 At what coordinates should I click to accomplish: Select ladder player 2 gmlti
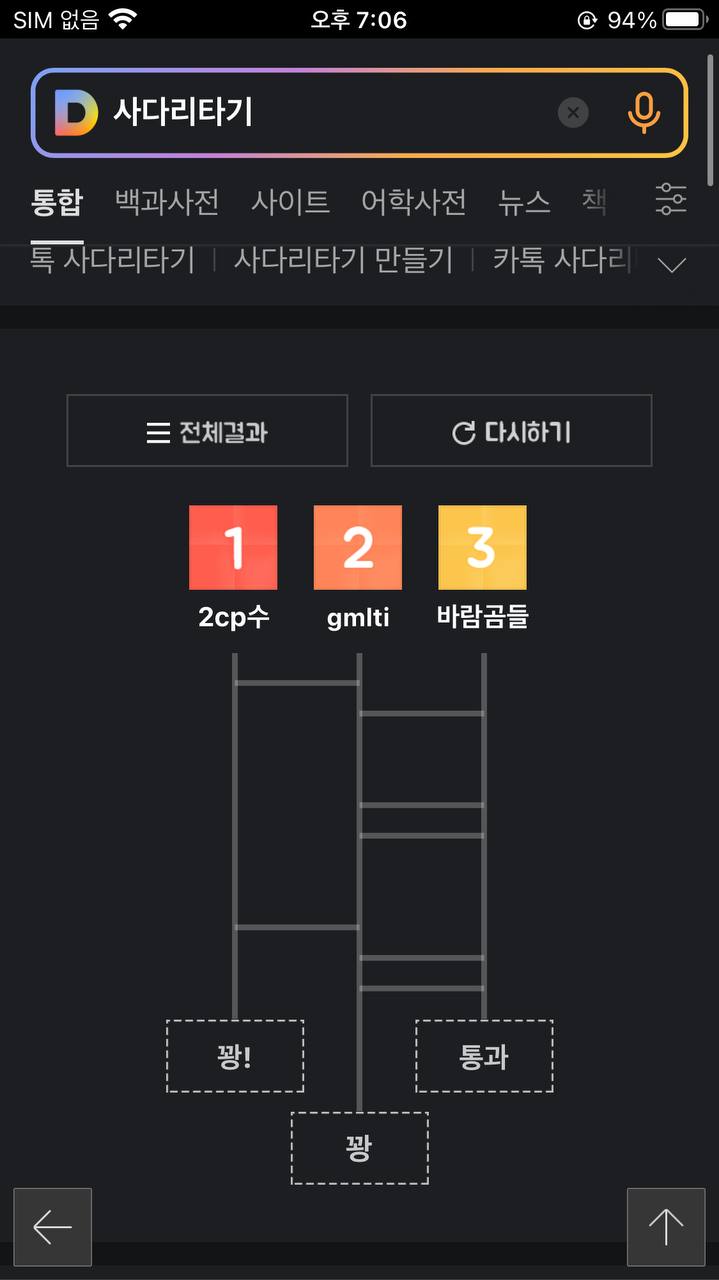coord(358,548)
